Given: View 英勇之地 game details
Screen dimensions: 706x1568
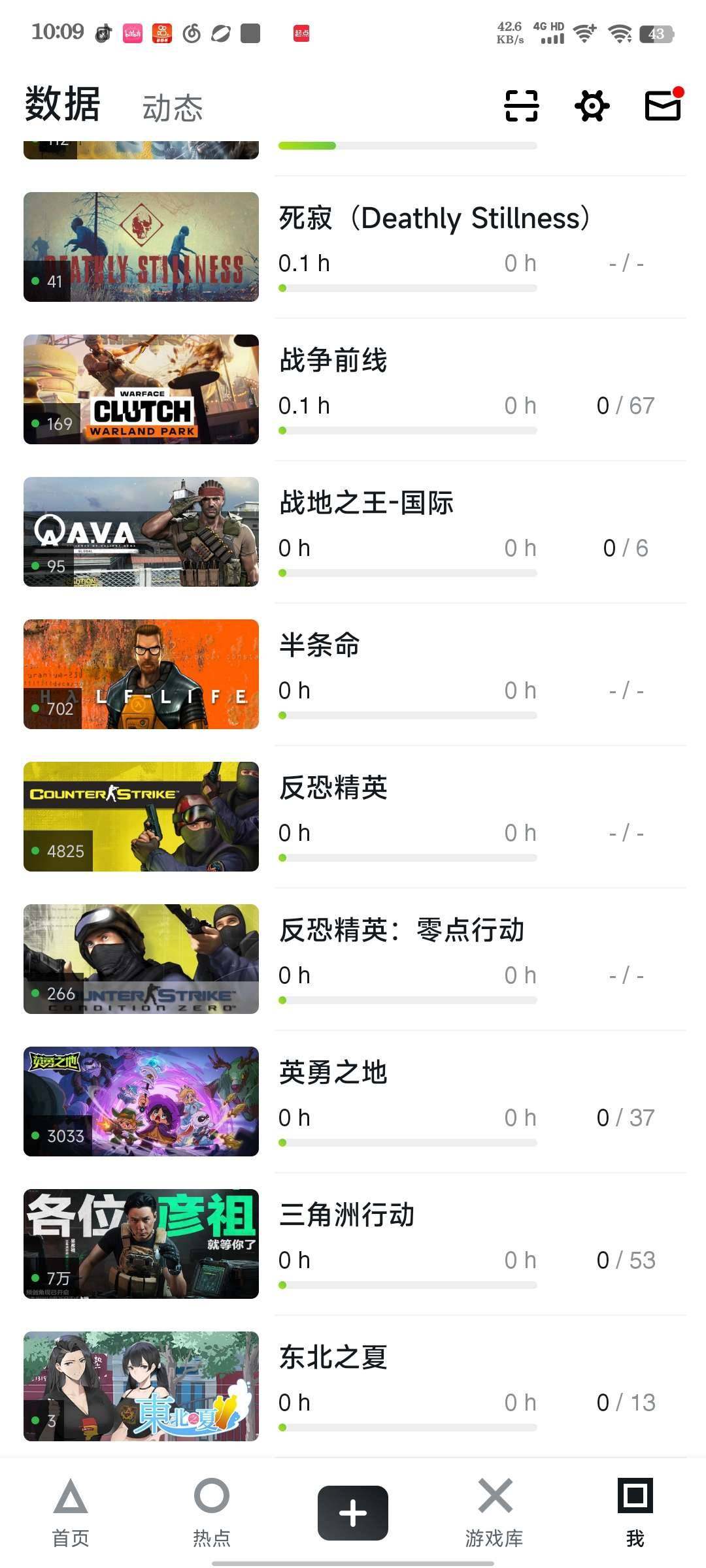Looking at the screenshot, I should tap(333, 1071).
